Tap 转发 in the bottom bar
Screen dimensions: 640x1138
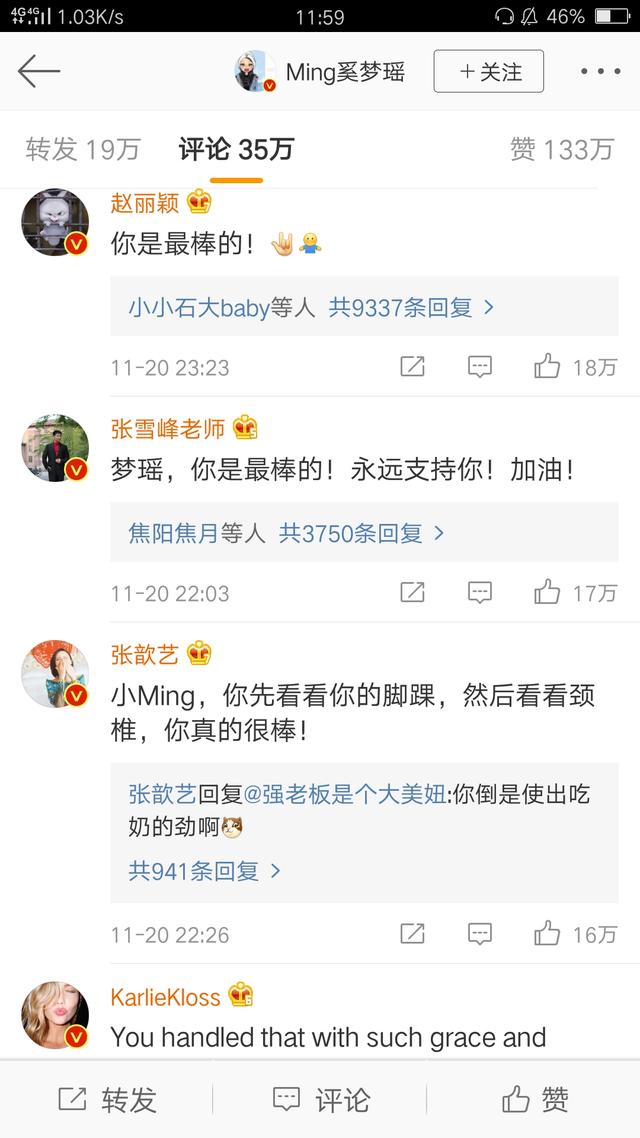coord(108,1100)
